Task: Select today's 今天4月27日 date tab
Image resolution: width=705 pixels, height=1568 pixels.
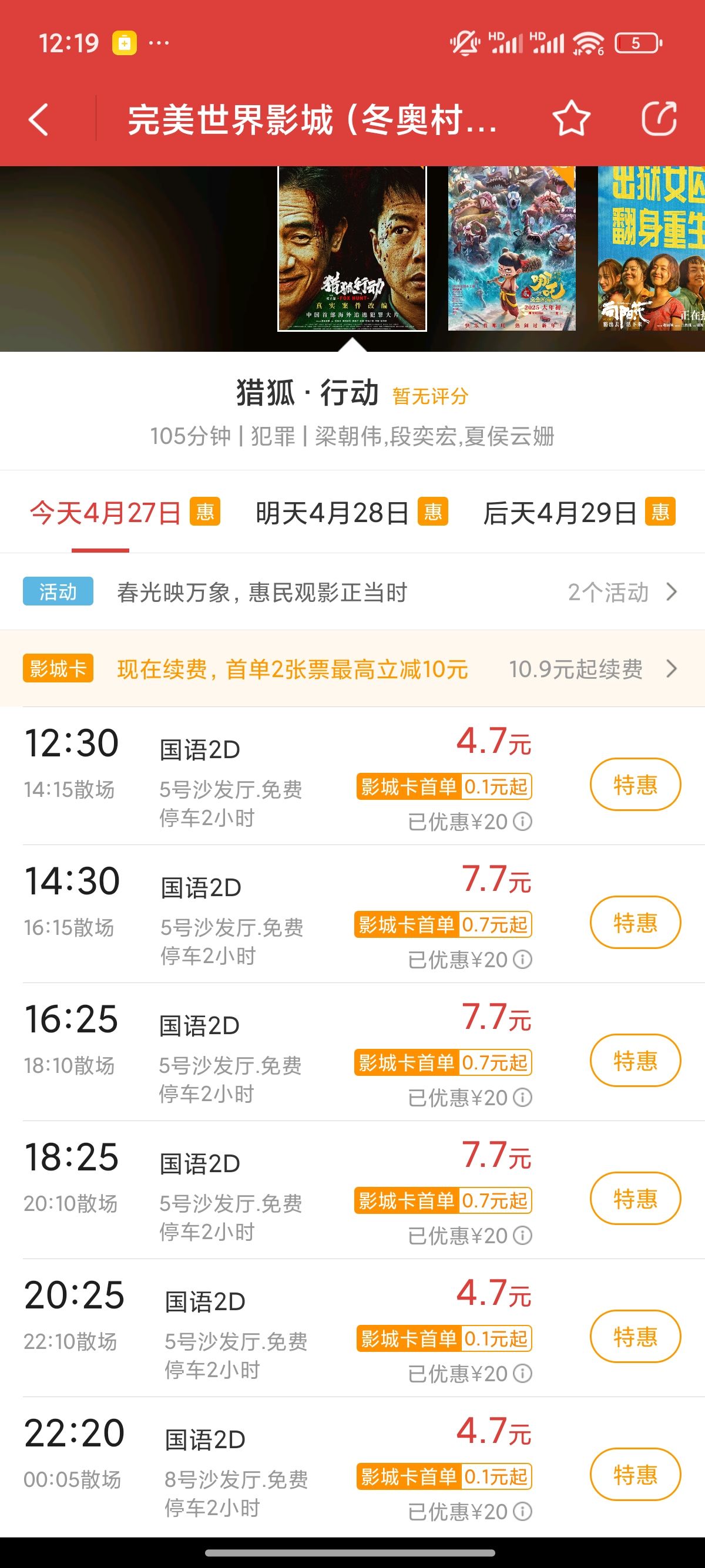Action: pos(123,513)
